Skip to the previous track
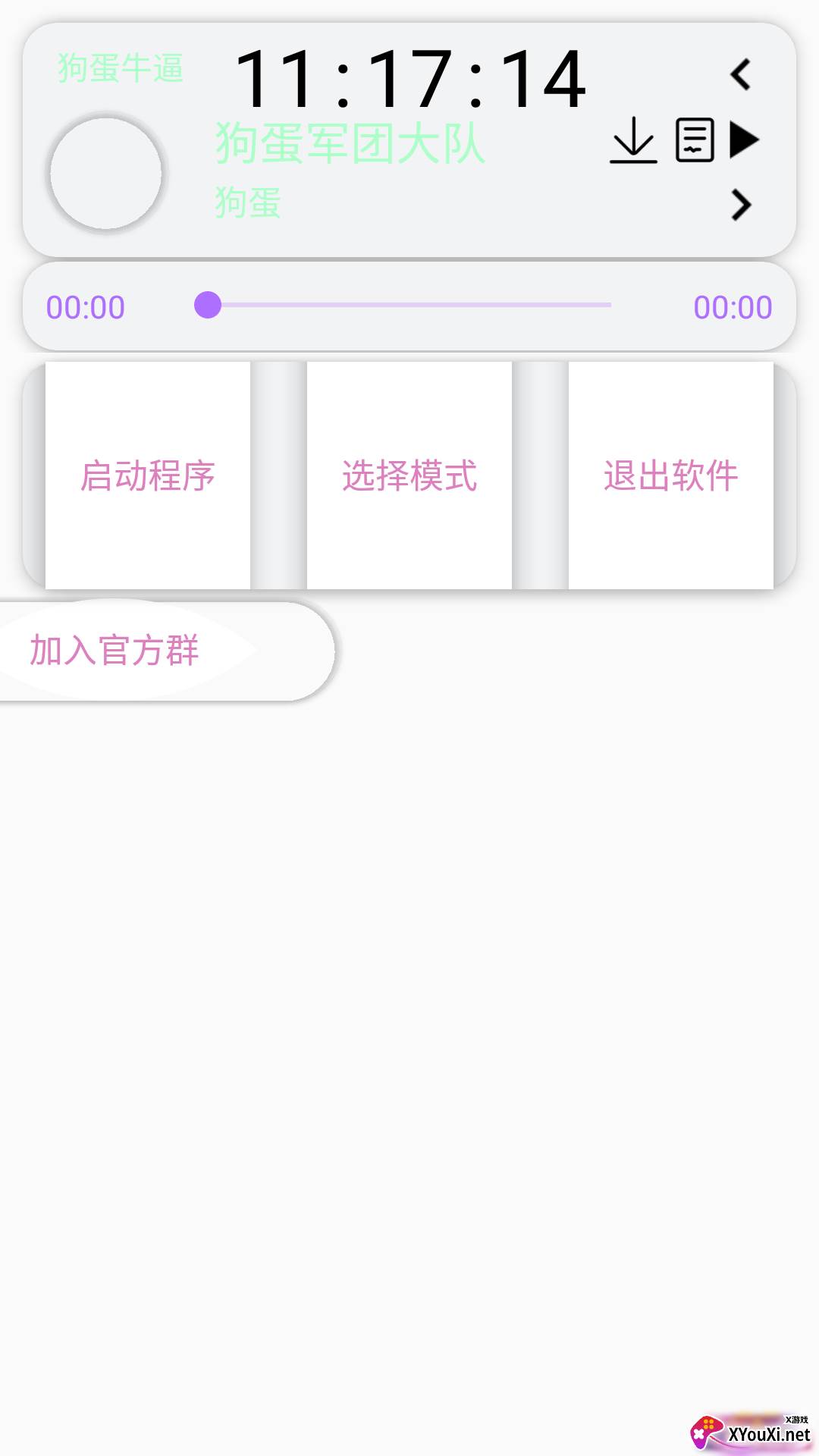Viewport: 819px width, 1456px height. [741, 75]
